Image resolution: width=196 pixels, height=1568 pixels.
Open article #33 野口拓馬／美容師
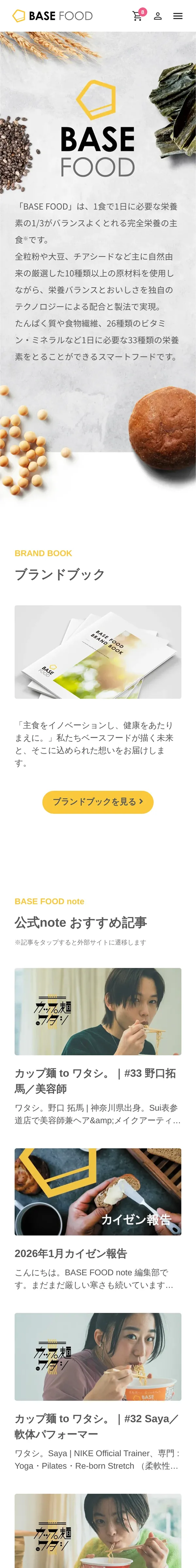(x=95, y=1081)
